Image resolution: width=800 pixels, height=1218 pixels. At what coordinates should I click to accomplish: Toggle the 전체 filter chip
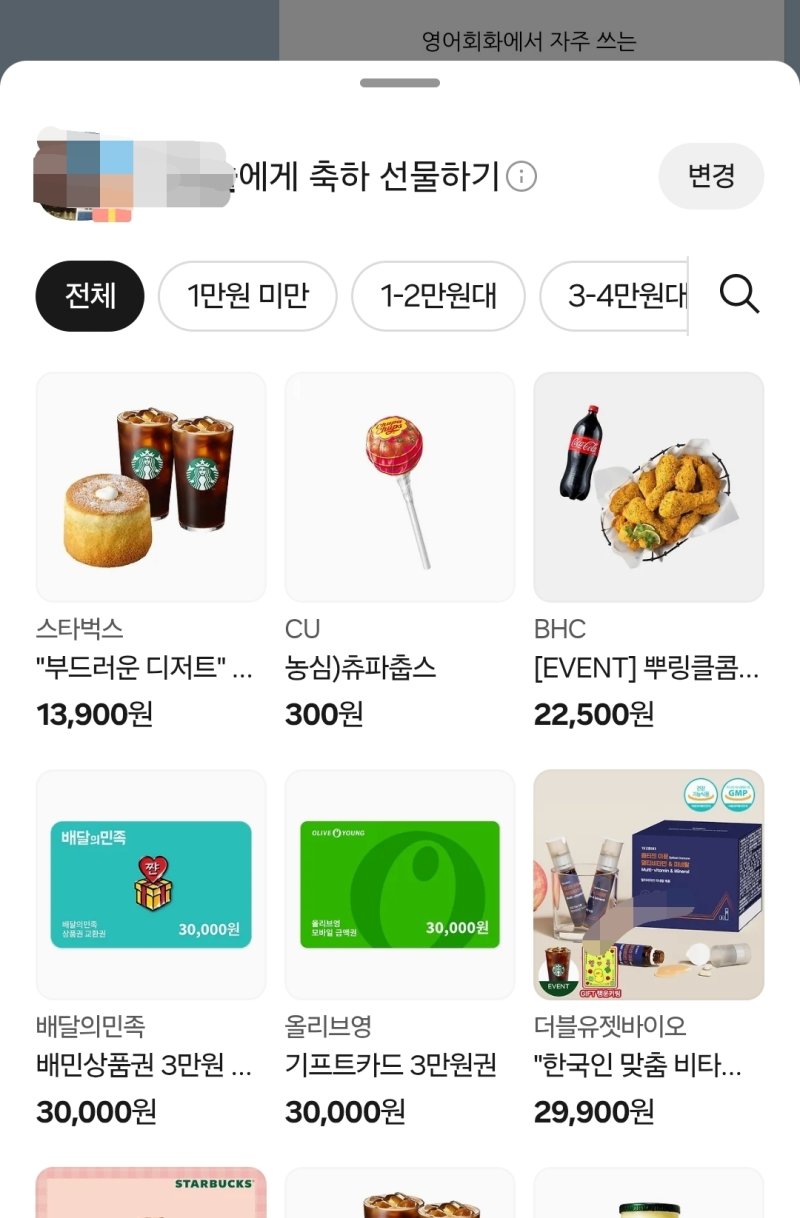pyautogui.click(x=89, y=295)
